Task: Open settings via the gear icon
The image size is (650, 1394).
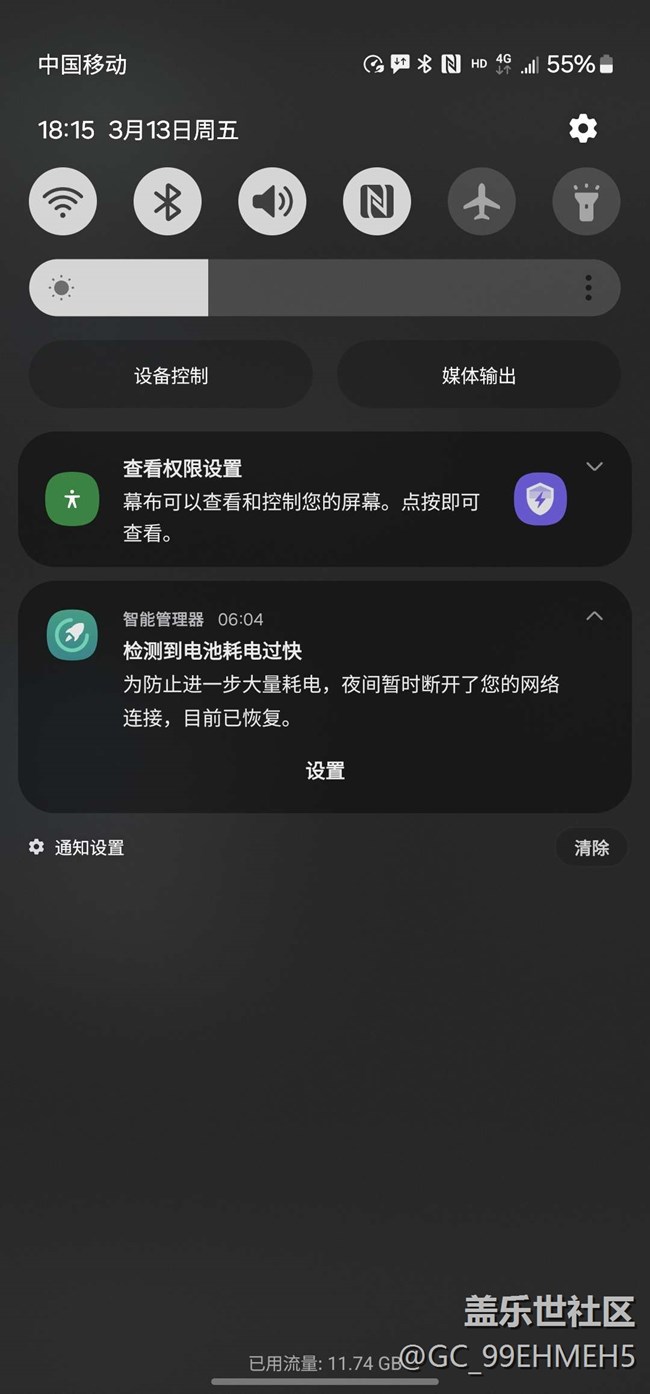Action: point(583,128)
